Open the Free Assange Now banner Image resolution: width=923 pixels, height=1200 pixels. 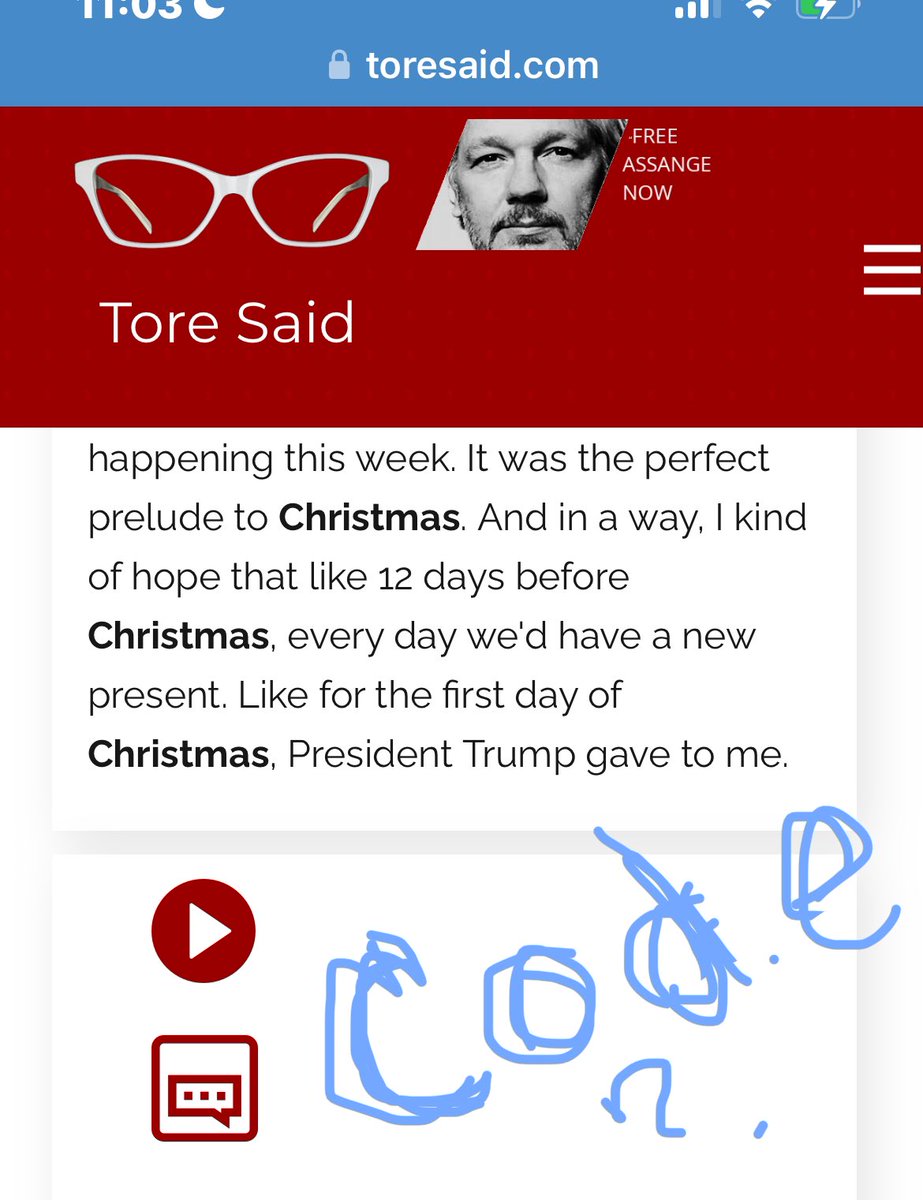coord(565,186)
